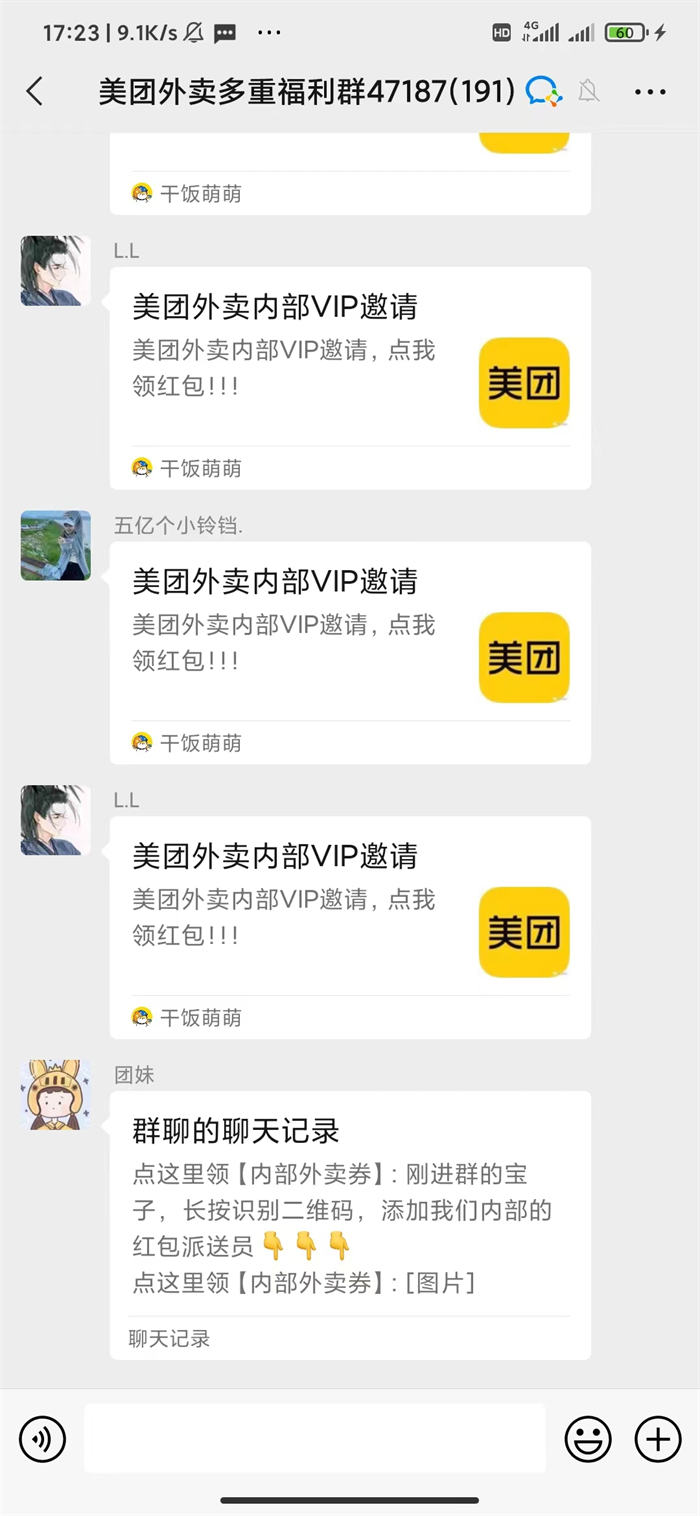Viewport: 700px width, 1516px height.
Task: Switch to voice message input
Action: point(42,1440)
